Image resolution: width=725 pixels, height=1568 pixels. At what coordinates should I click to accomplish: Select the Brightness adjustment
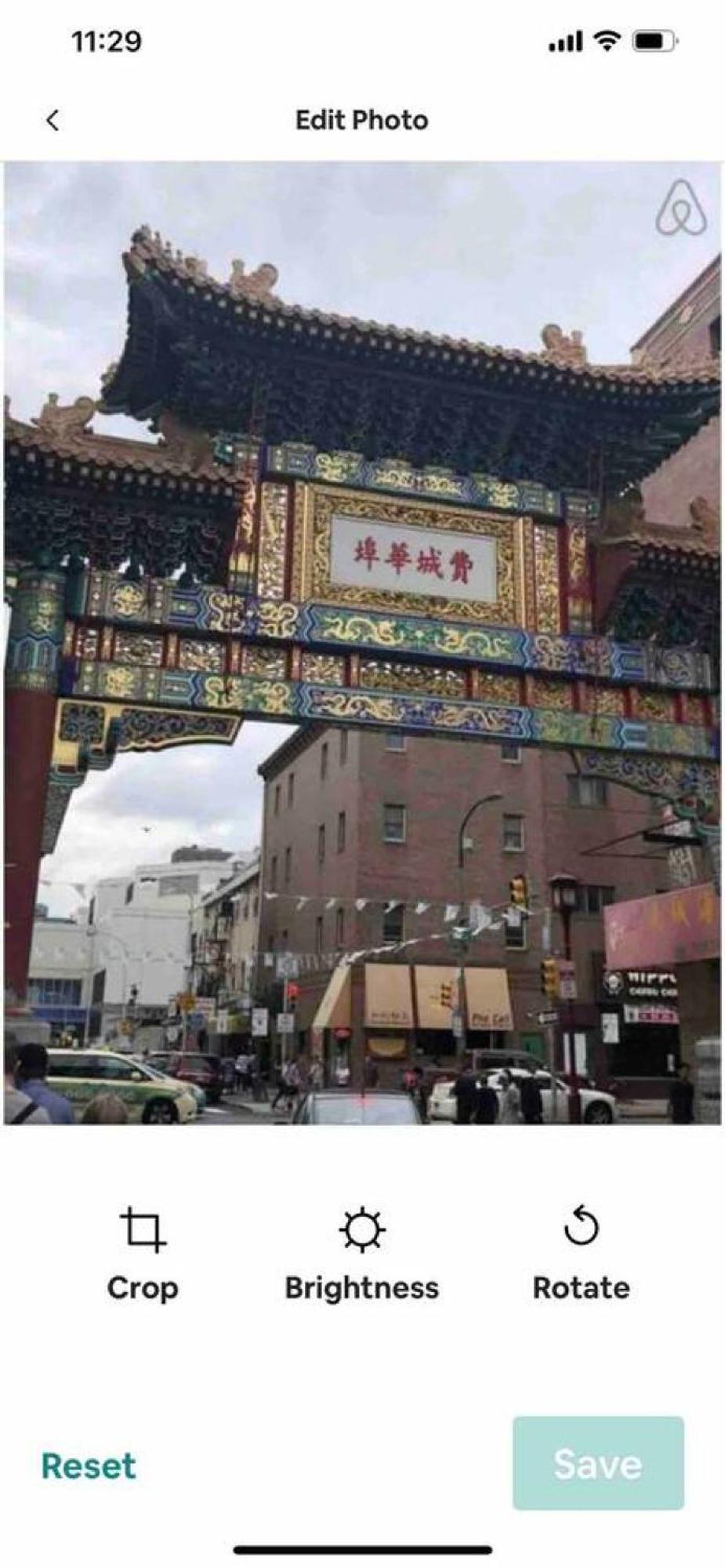point(361,1253)
